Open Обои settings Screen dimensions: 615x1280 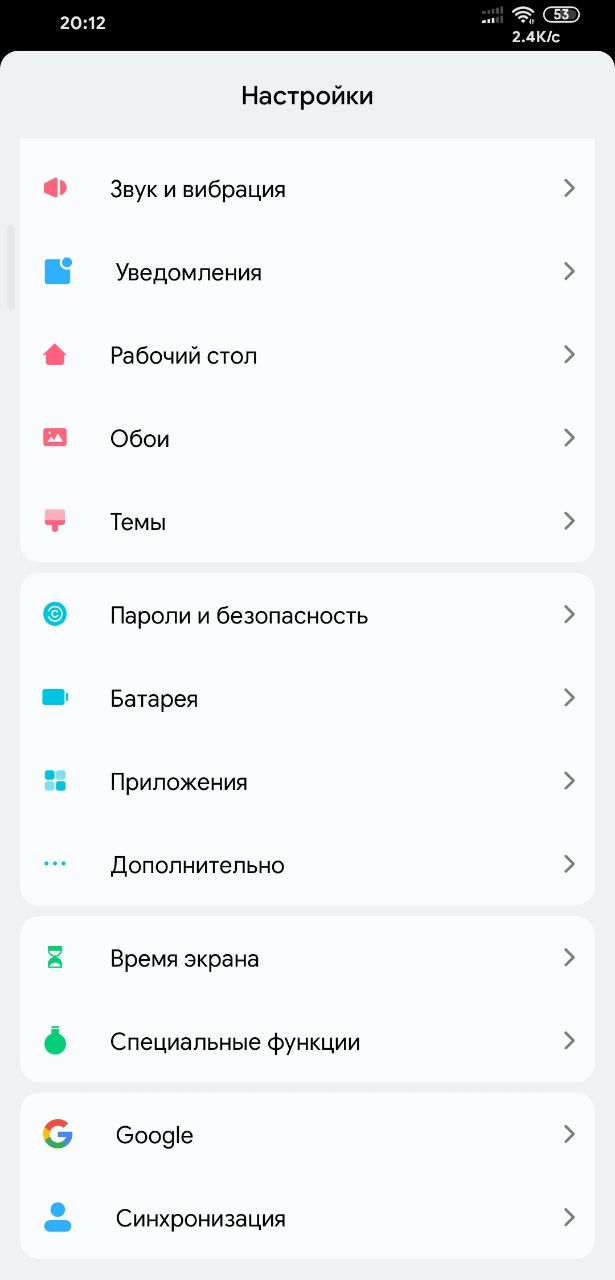click(x=307, y=438)
